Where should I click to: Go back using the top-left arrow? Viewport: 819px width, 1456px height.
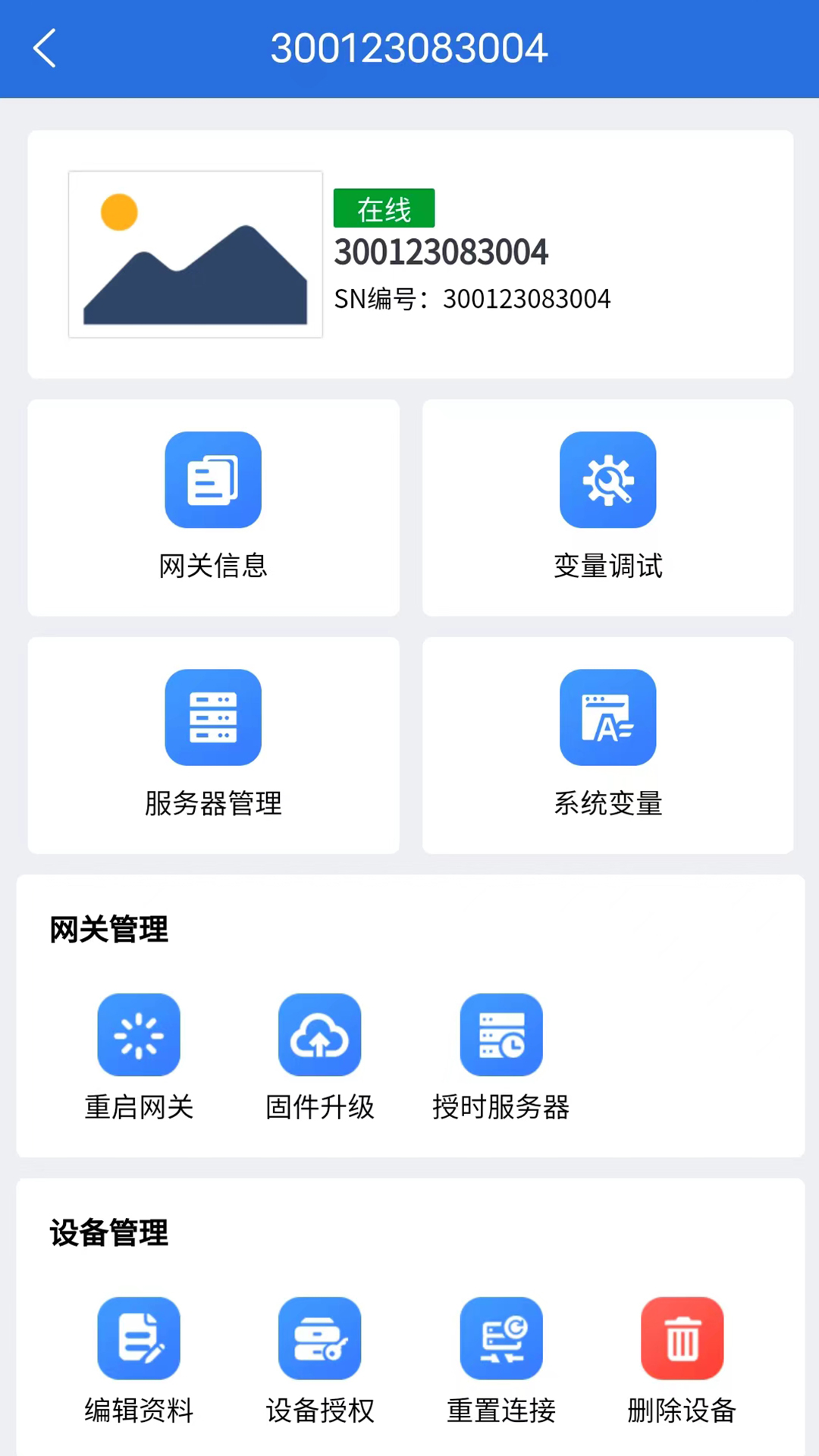pos(45,49)
